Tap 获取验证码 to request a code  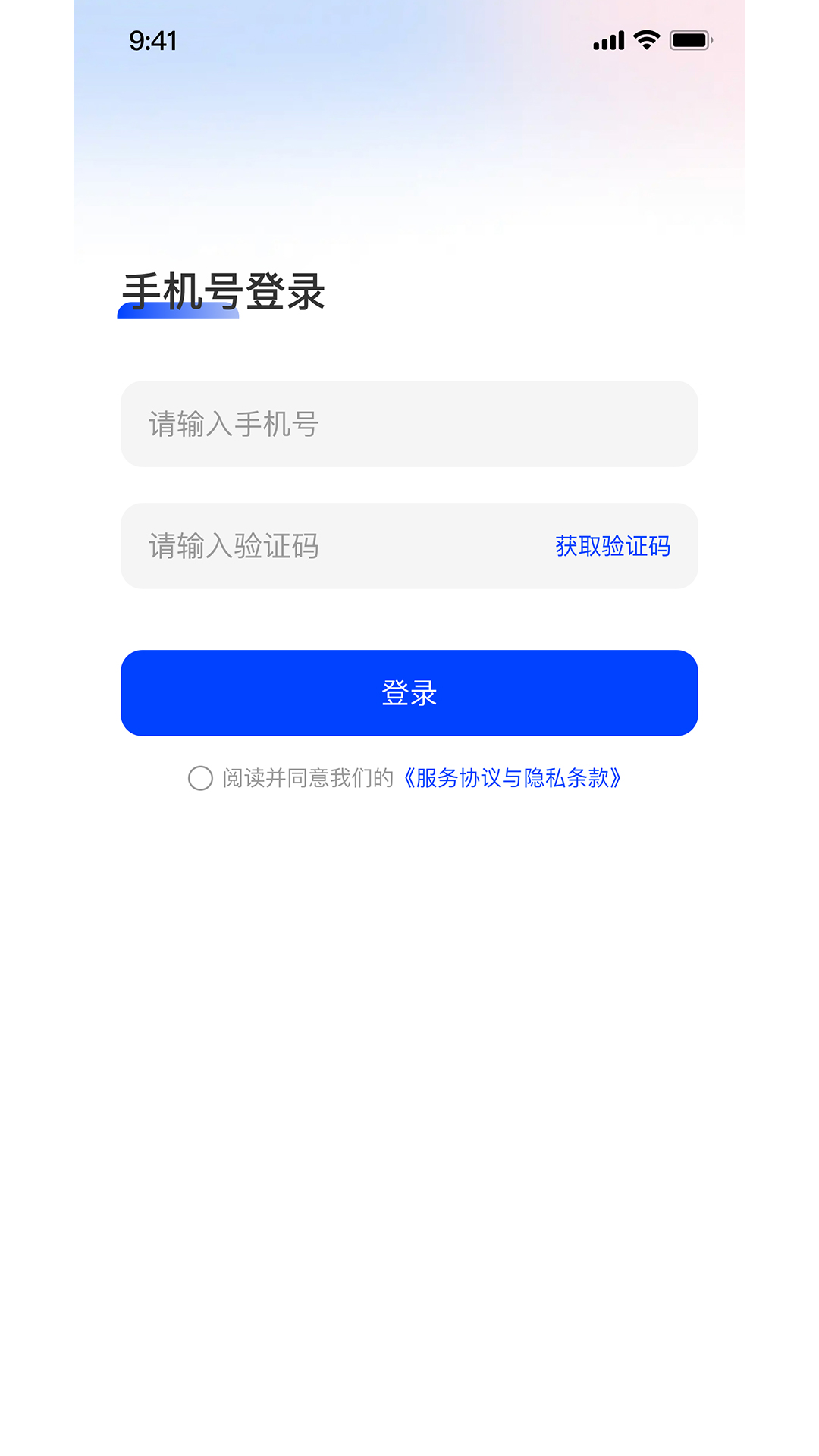pos(611,546)
